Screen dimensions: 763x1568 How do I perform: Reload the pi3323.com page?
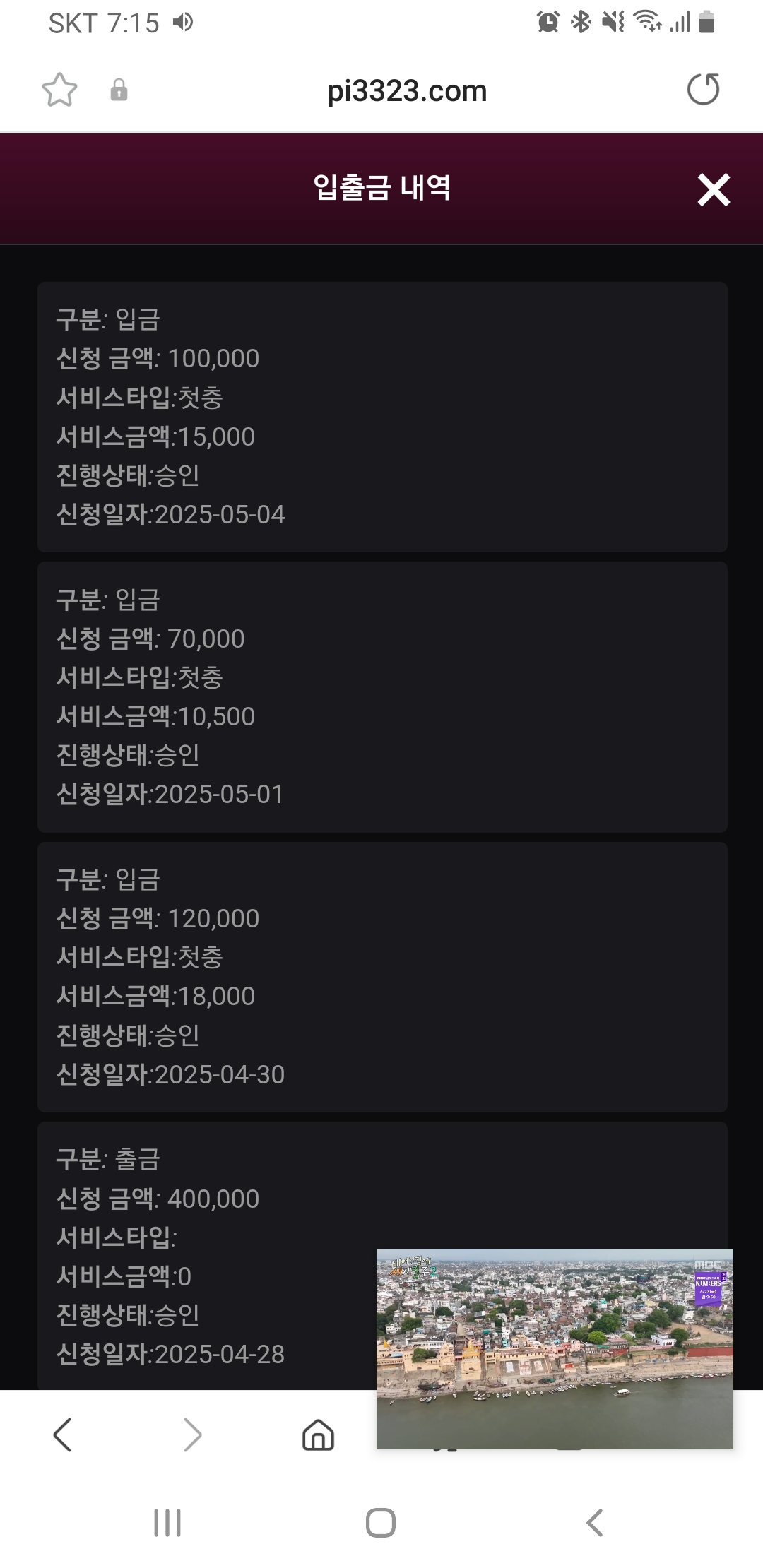(703, 90)
